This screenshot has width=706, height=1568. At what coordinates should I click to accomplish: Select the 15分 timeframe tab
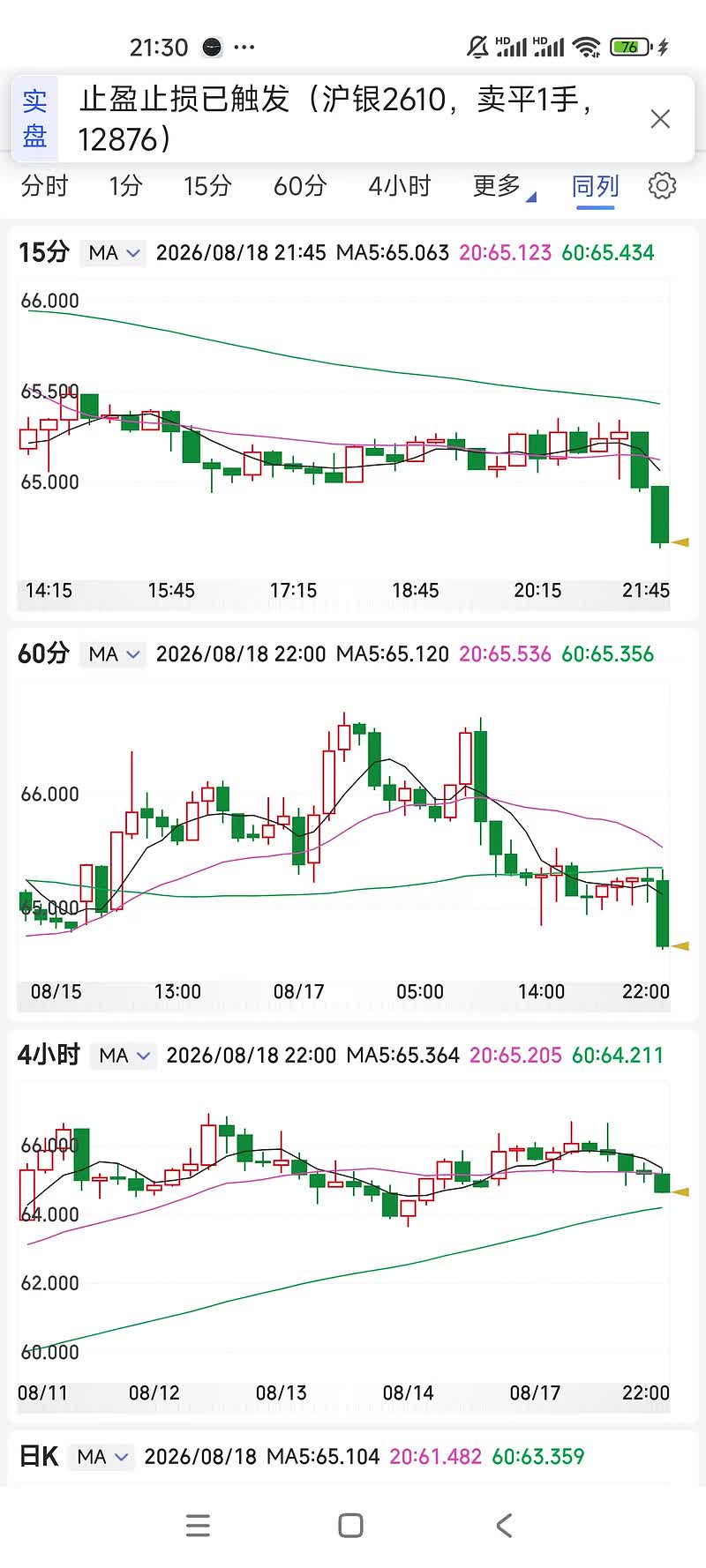pyautogui.click(x=207, y=186)
